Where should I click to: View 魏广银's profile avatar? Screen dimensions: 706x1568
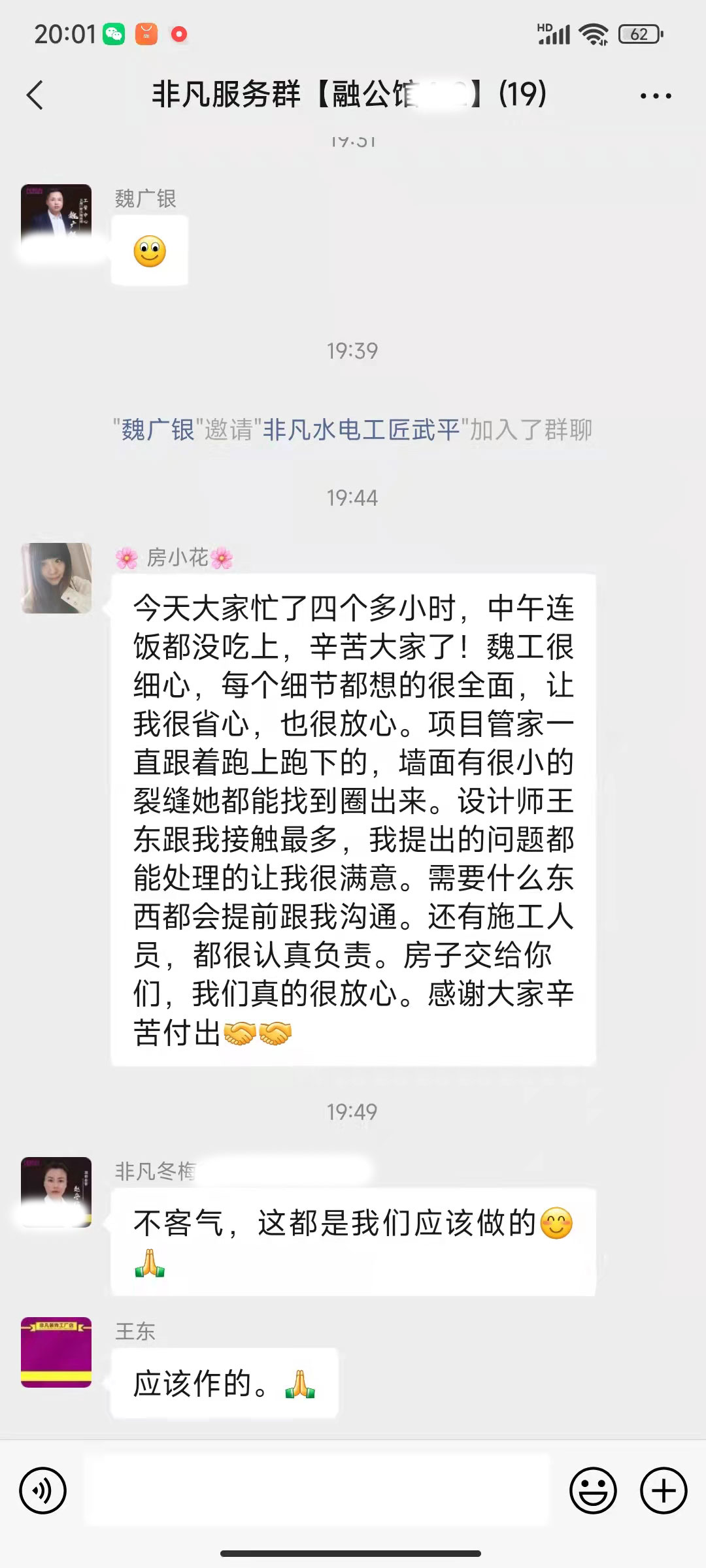(56, 219)
